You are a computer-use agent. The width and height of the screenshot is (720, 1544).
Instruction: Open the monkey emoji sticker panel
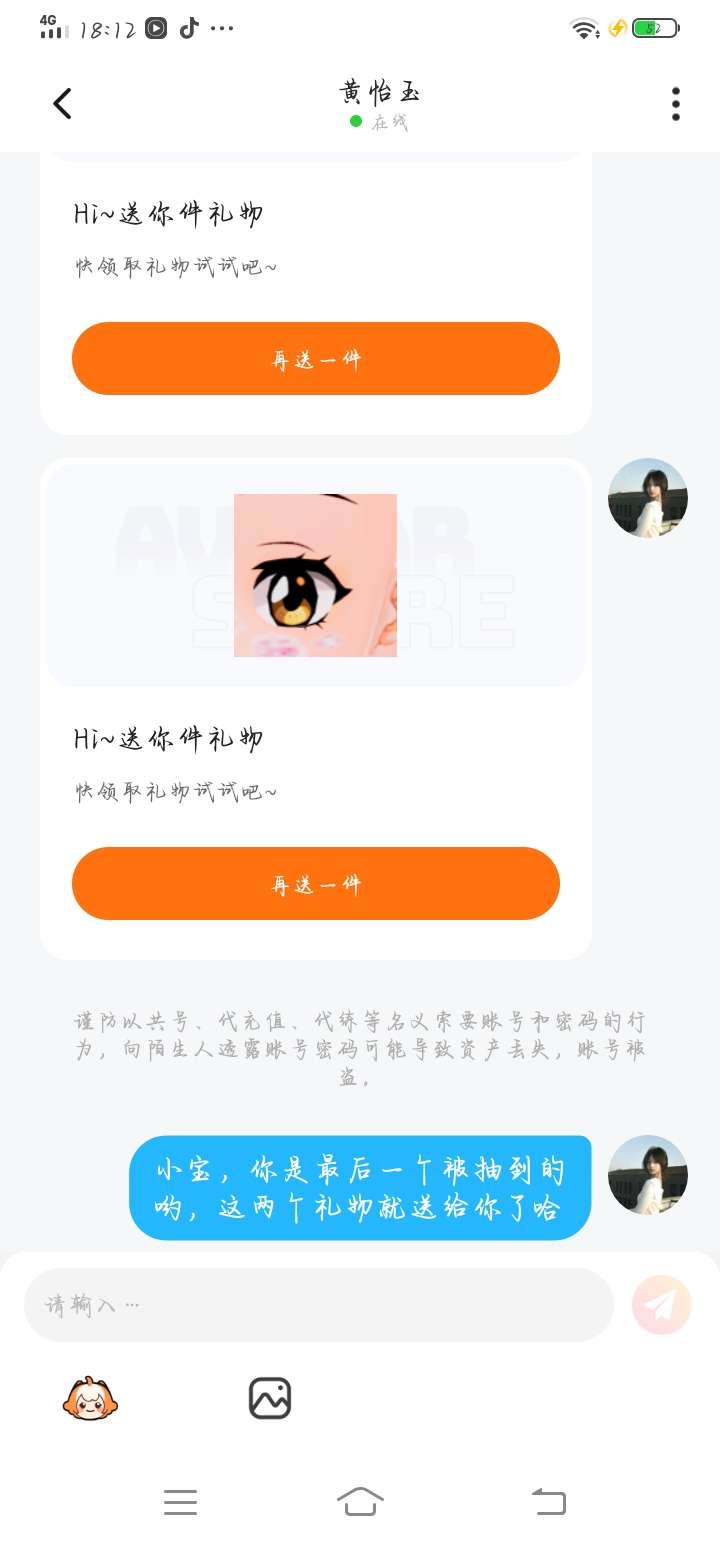click(90, 1398)
